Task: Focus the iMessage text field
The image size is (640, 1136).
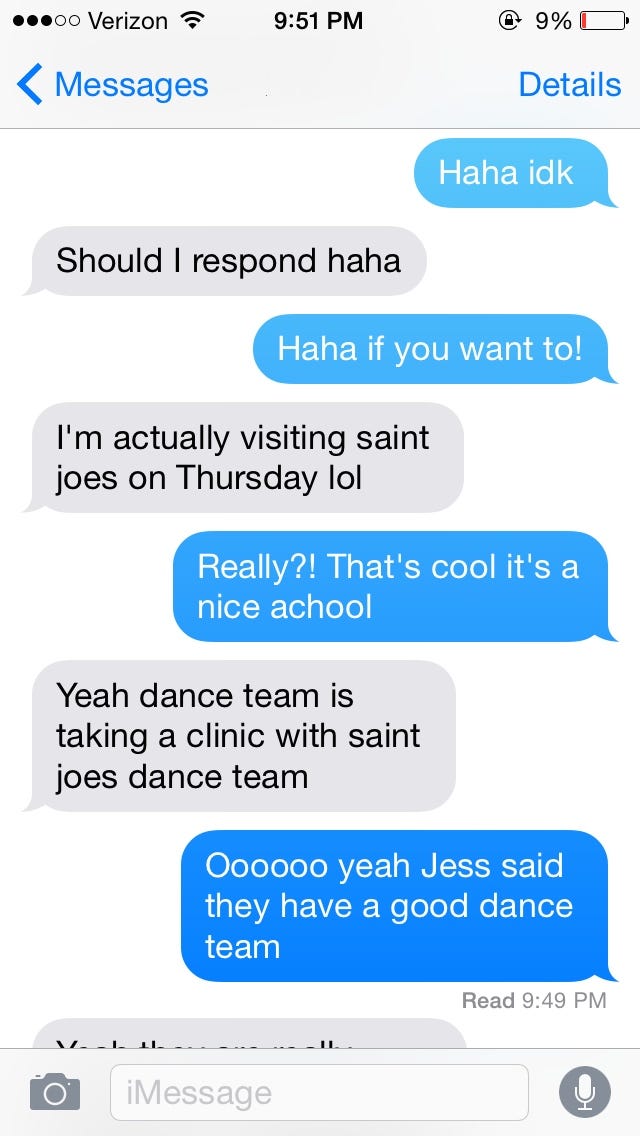Action: point(318,1092)
